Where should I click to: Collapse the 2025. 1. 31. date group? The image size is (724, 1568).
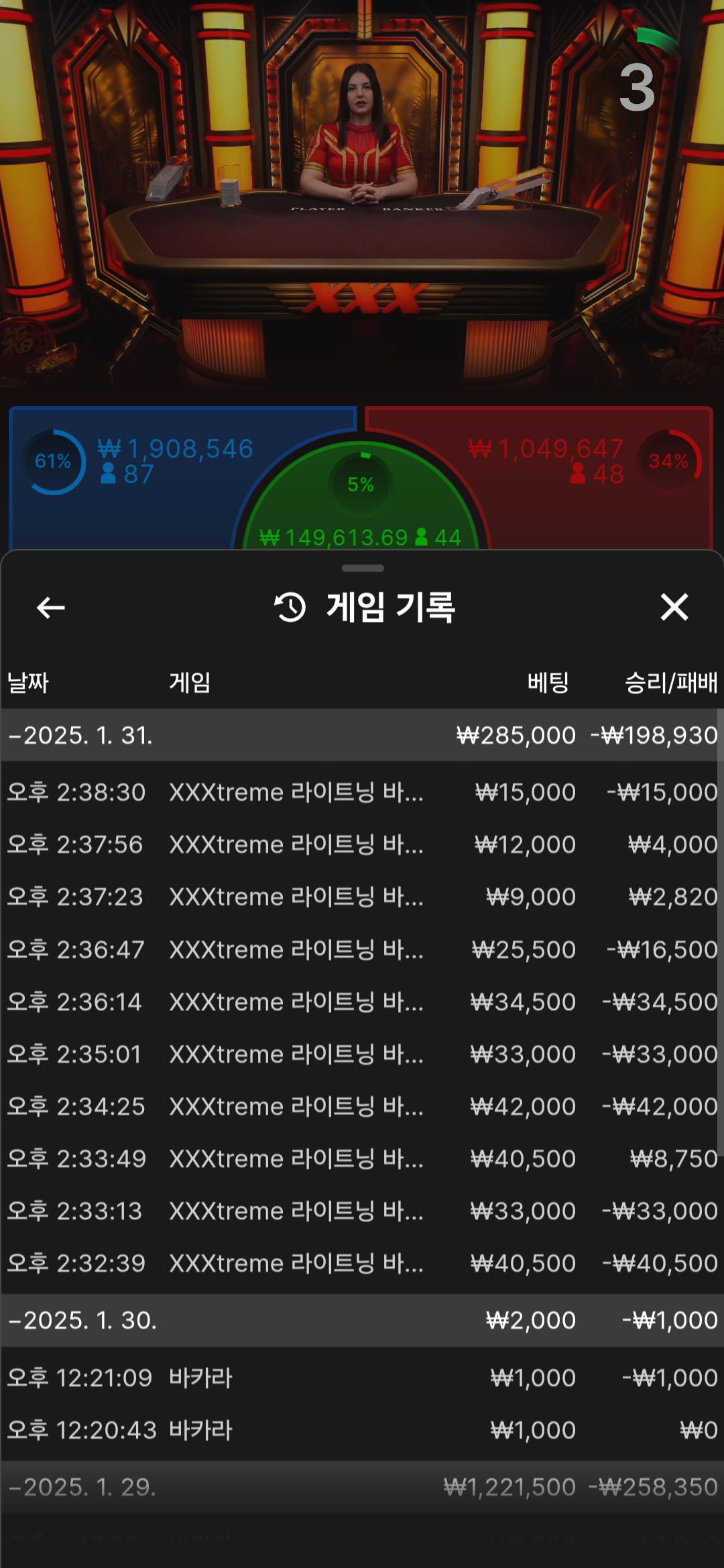80,736
